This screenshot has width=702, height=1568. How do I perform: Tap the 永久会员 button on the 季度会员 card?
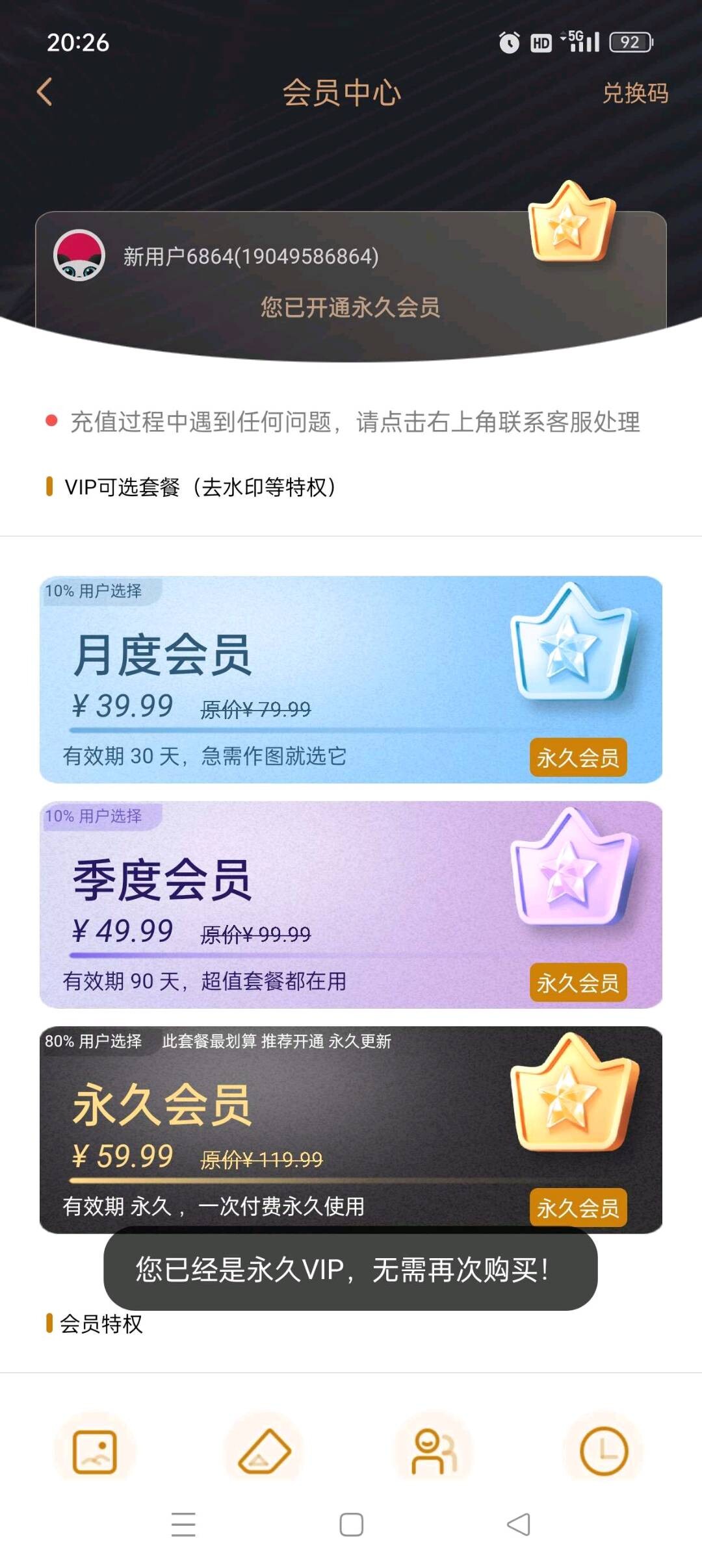(578, 983)
